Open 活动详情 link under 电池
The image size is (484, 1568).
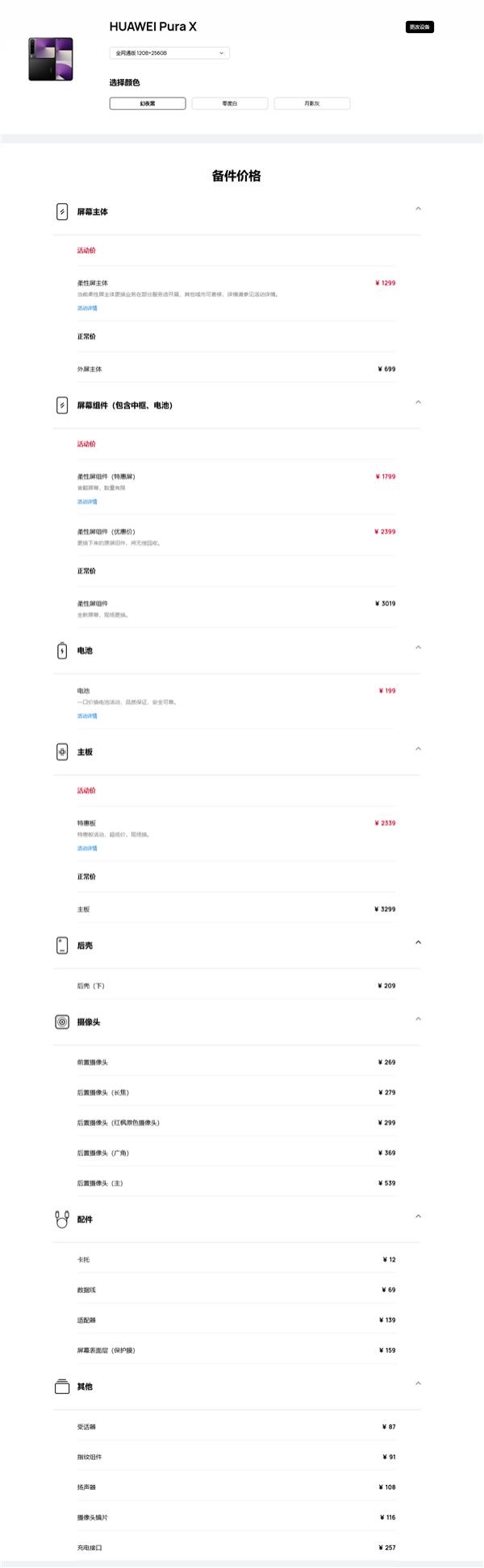87,716
